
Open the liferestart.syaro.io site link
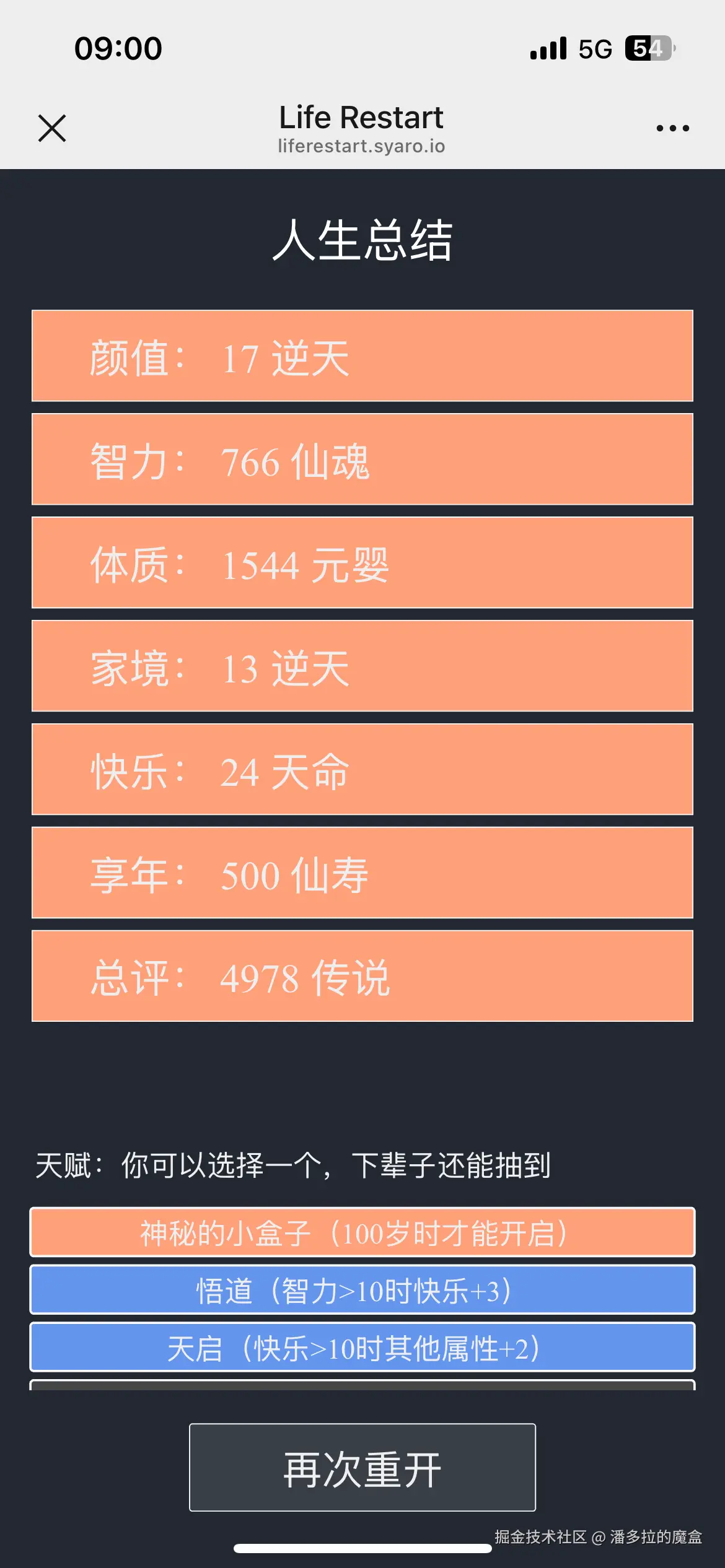click(361, 147)
